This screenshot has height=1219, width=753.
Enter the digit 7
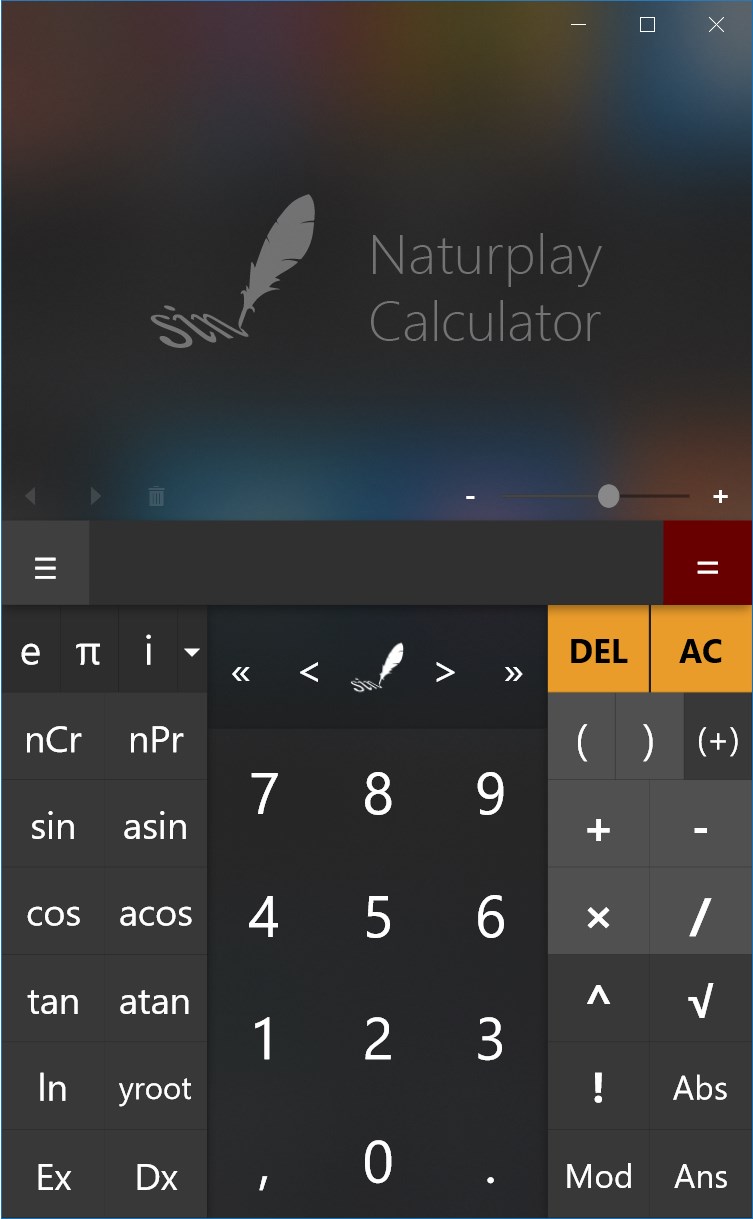coord(264,795)
